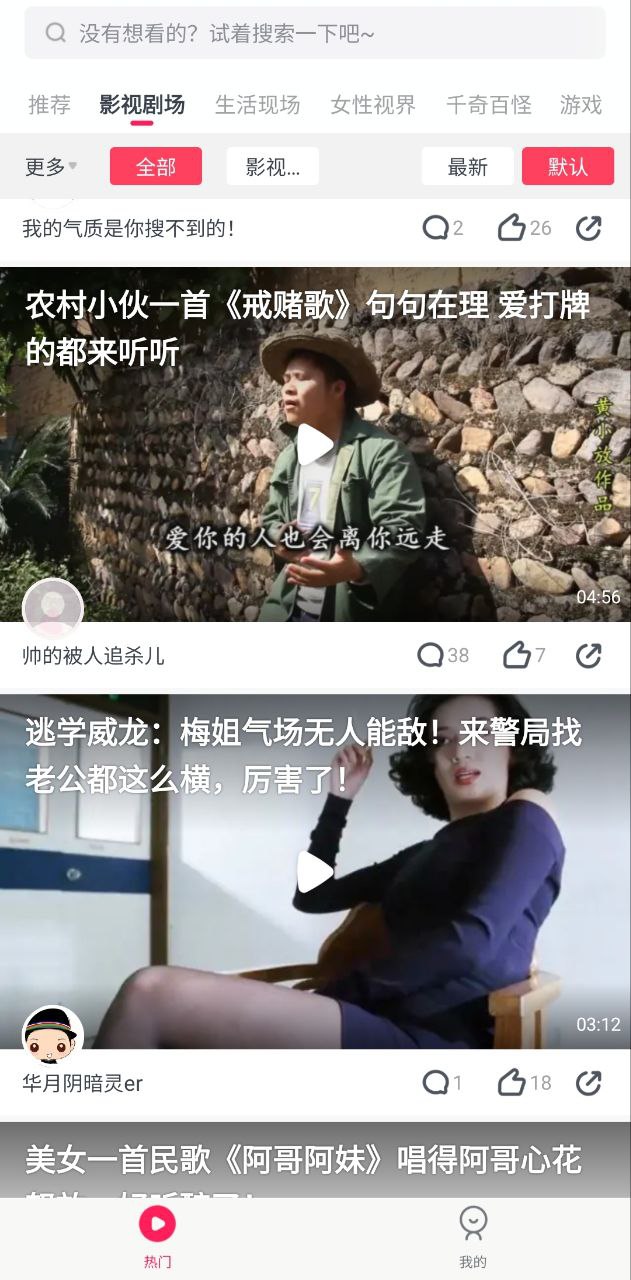Screen dimensions: 631x1280
Task: Expand the 更多 dropdown
Action: [51, 167]
